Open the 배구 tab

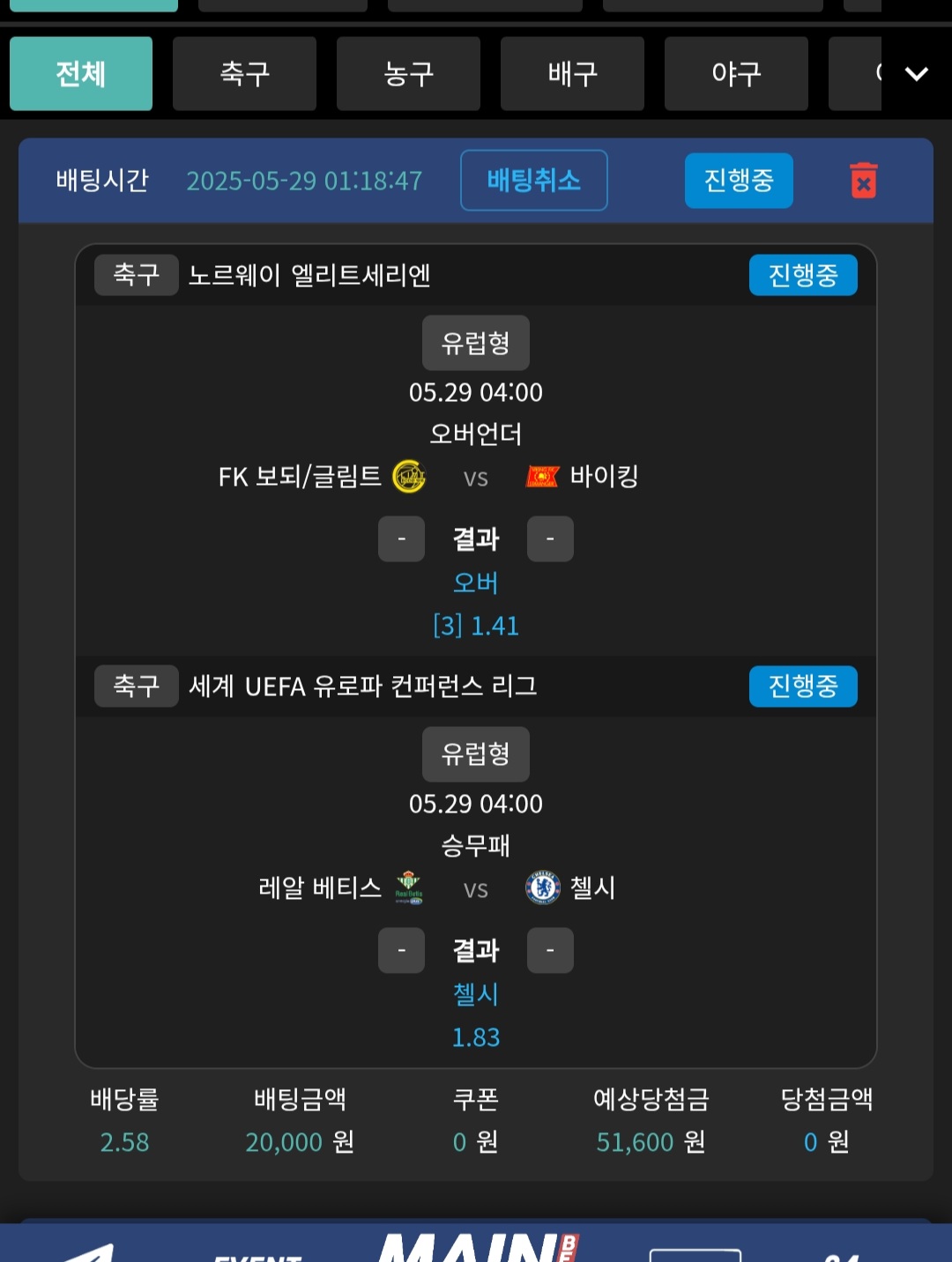click(x=572, y=74)
